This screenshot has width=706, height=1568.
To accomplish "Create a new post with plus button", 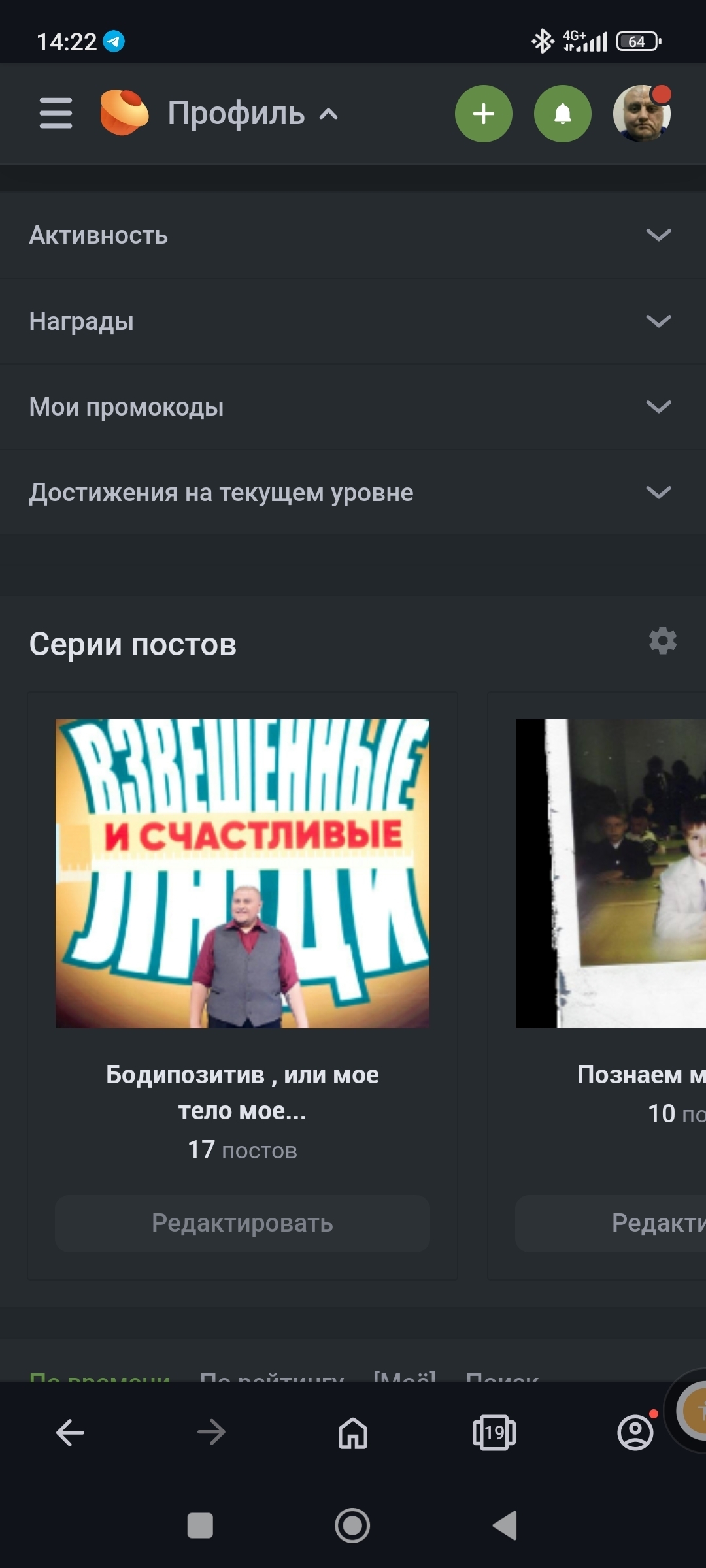I will coord(483,114).
